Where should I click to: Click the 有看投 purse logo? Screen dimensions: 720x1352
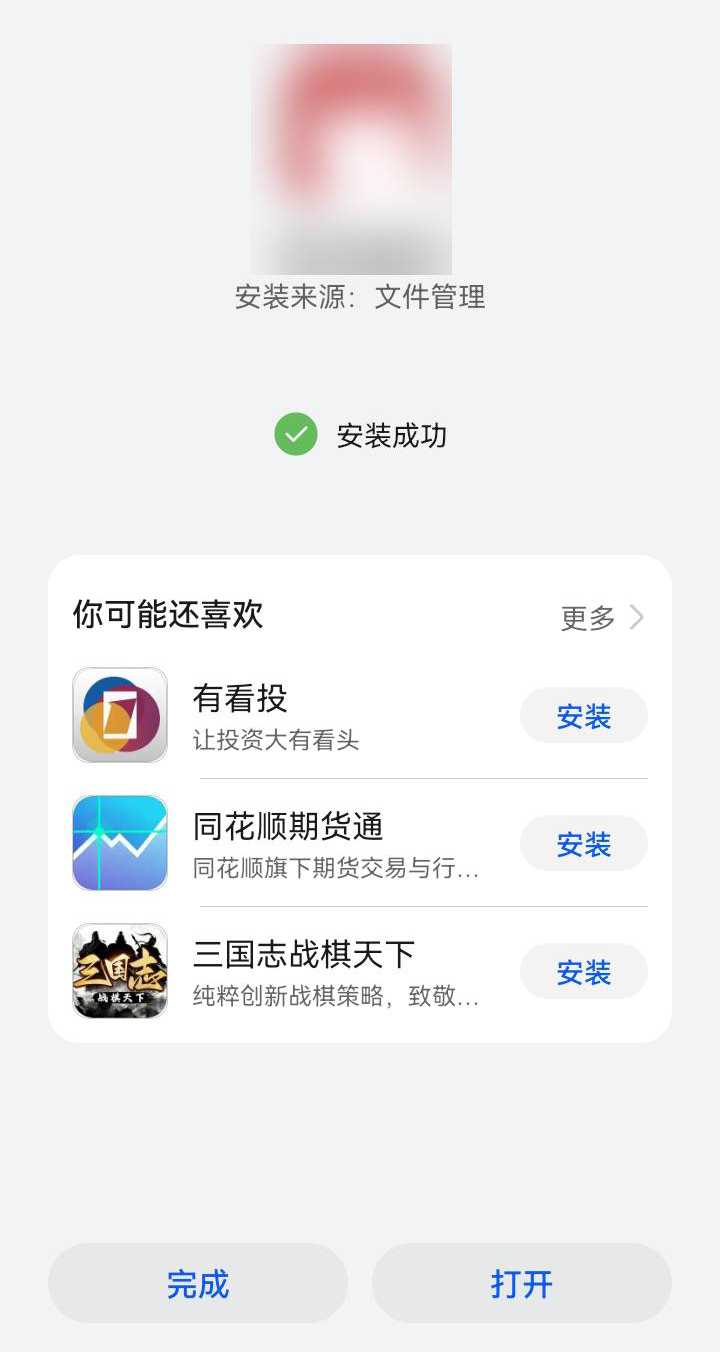pyautogui.click(x=119, y=714)
